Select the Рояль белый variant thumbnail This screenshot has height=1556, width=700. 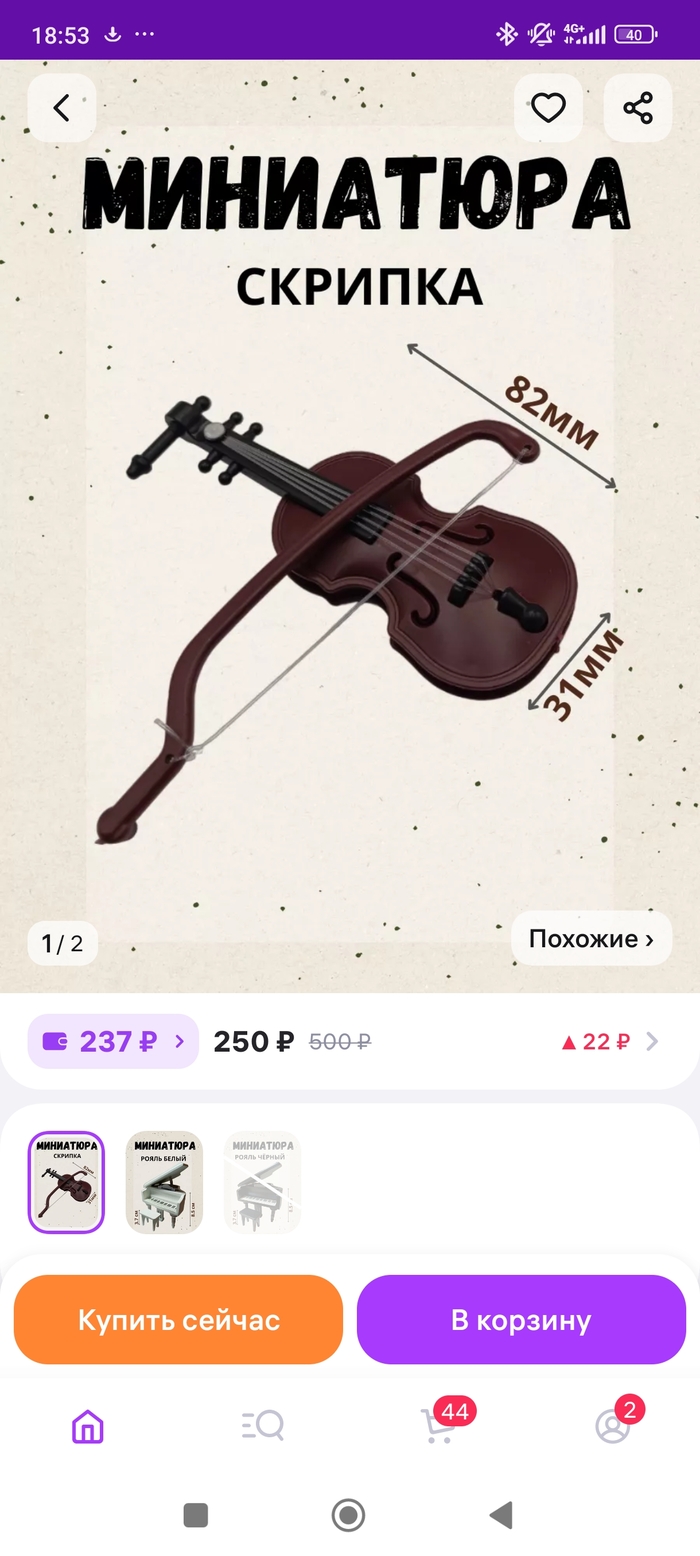pyautogui.click(x=164, y=1182)
